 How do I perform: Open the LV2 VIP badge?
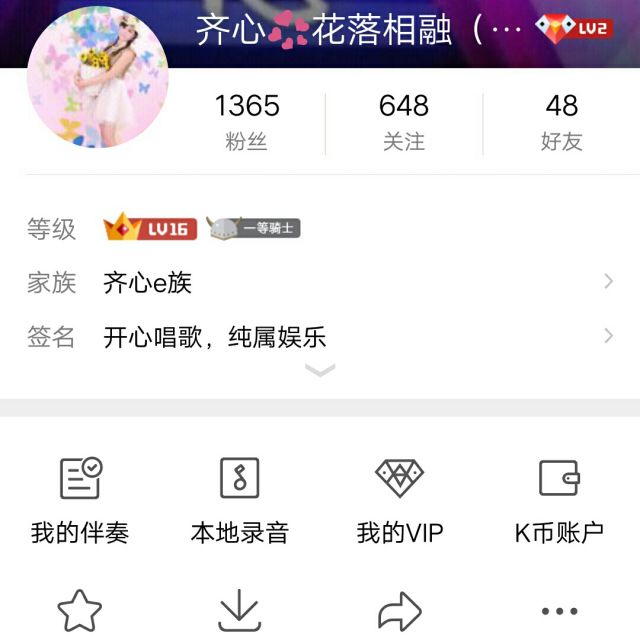573,28
